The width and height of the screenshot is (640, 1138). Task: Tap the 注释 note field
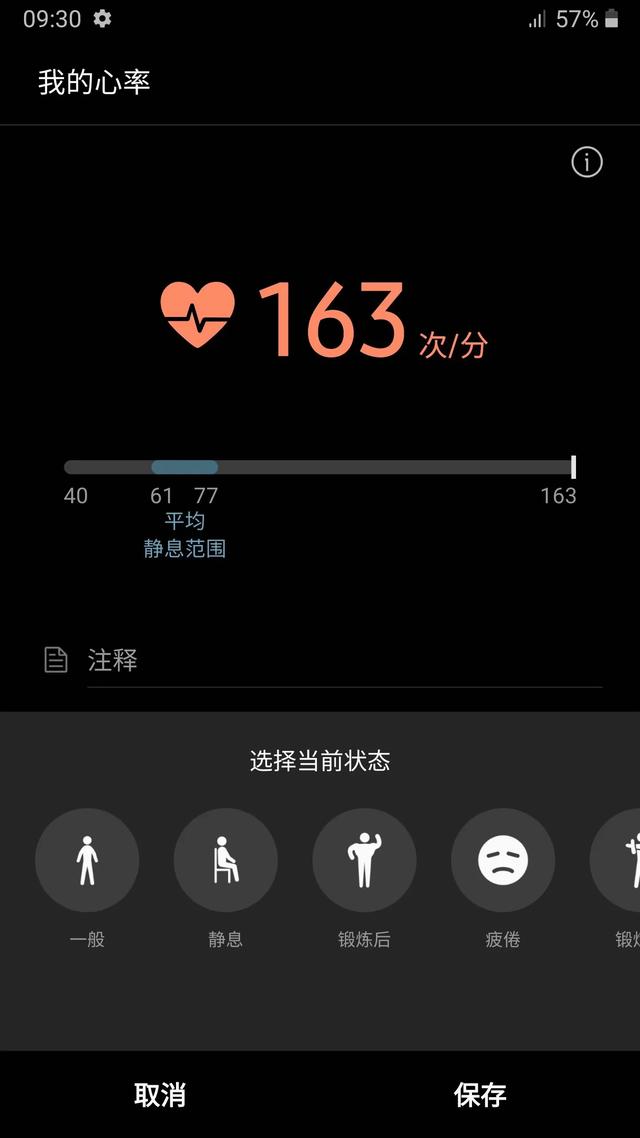[x=345, y=661]
